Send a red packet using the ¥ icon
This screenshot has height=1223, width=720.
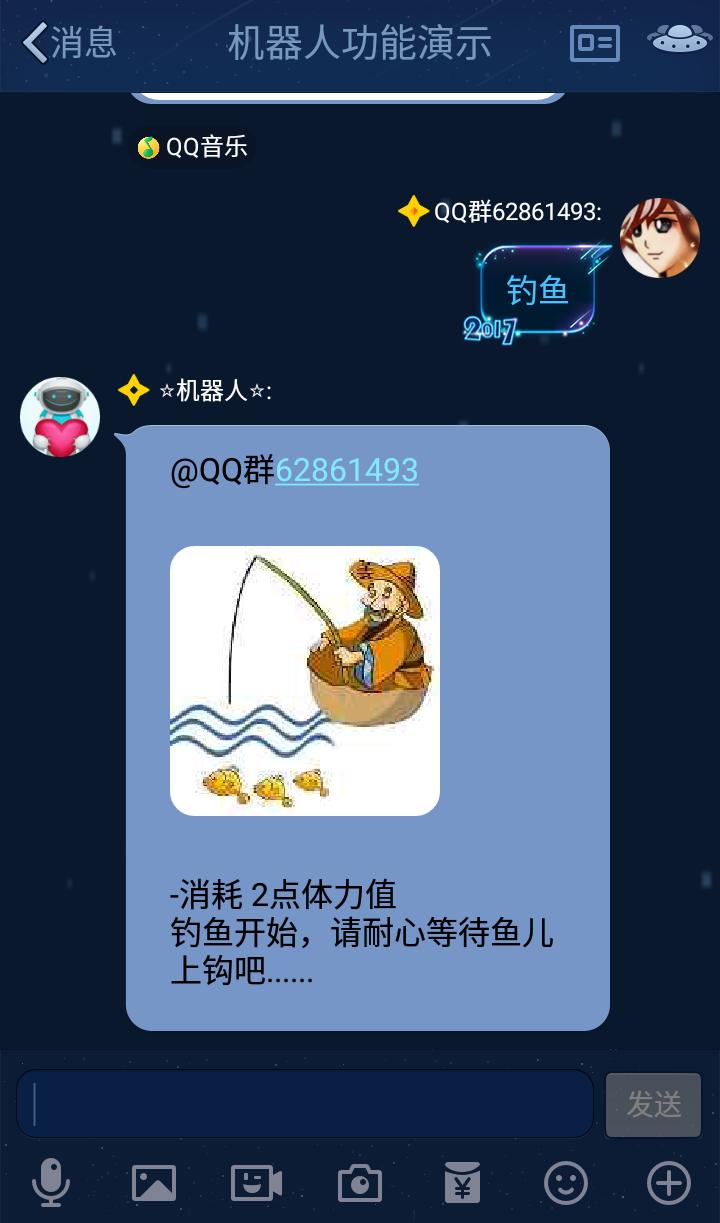click(461, 1183)
